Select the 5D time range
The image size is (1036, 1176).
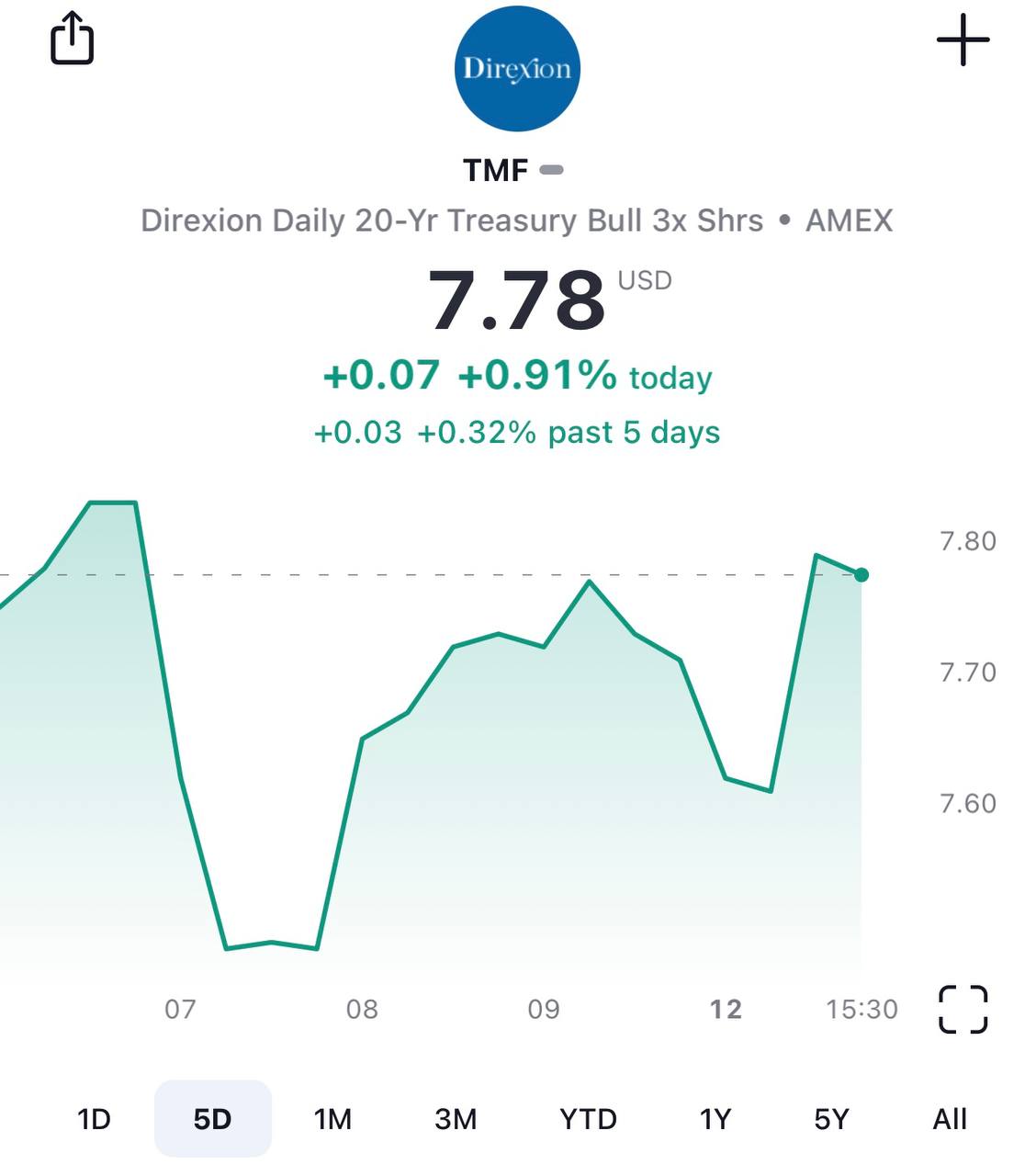[x=212, y=1119]
